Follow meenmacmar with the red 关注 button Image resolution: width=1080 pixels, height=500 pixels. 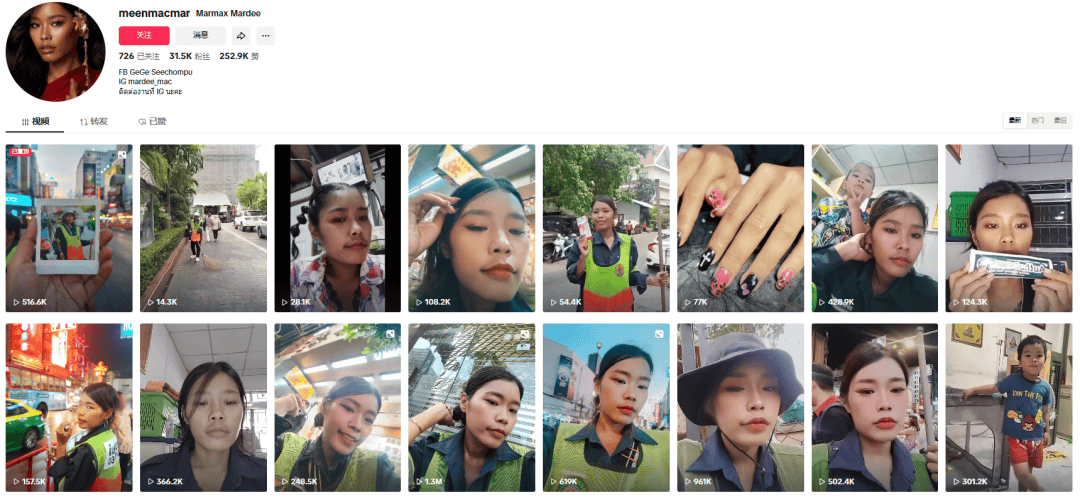144,35
